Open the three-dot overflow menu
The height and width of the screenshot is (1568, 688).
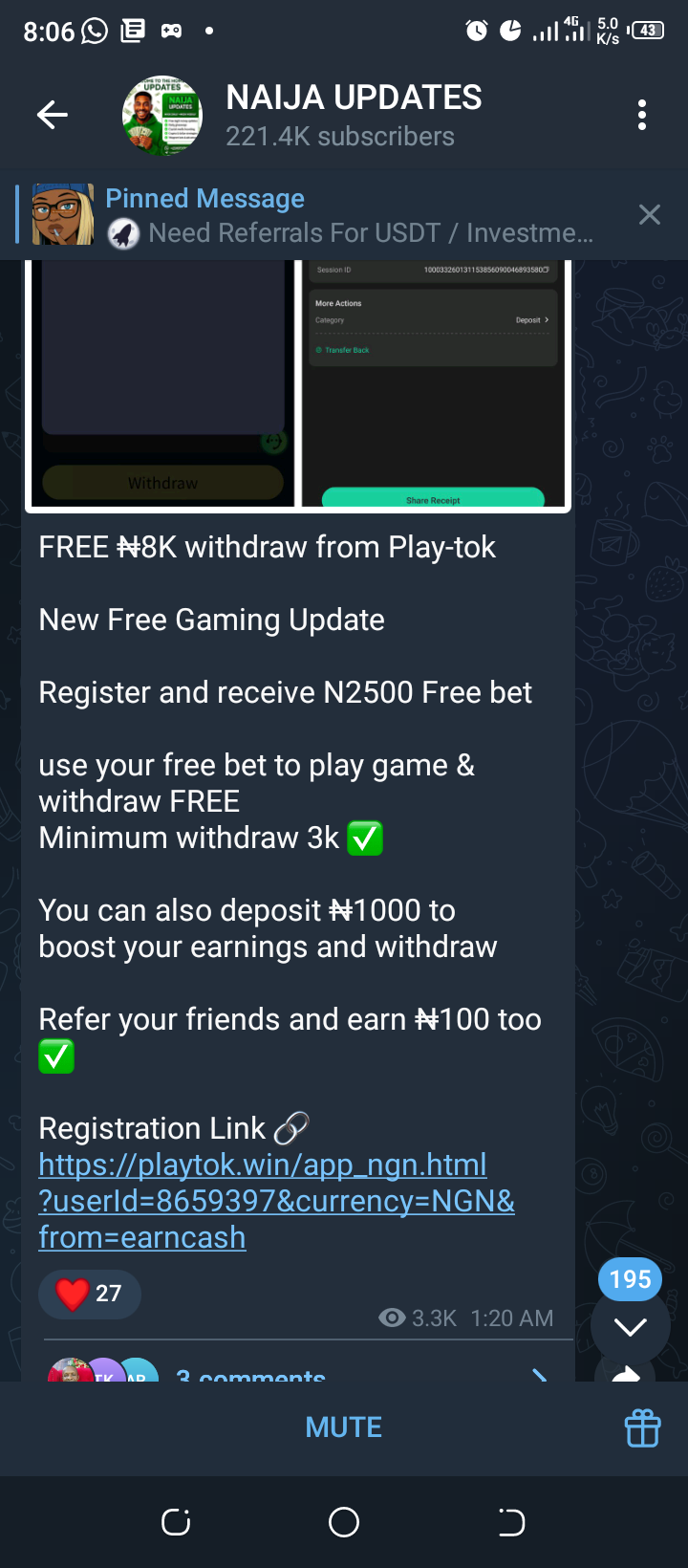pyautogui.click(x=642, y=116)
